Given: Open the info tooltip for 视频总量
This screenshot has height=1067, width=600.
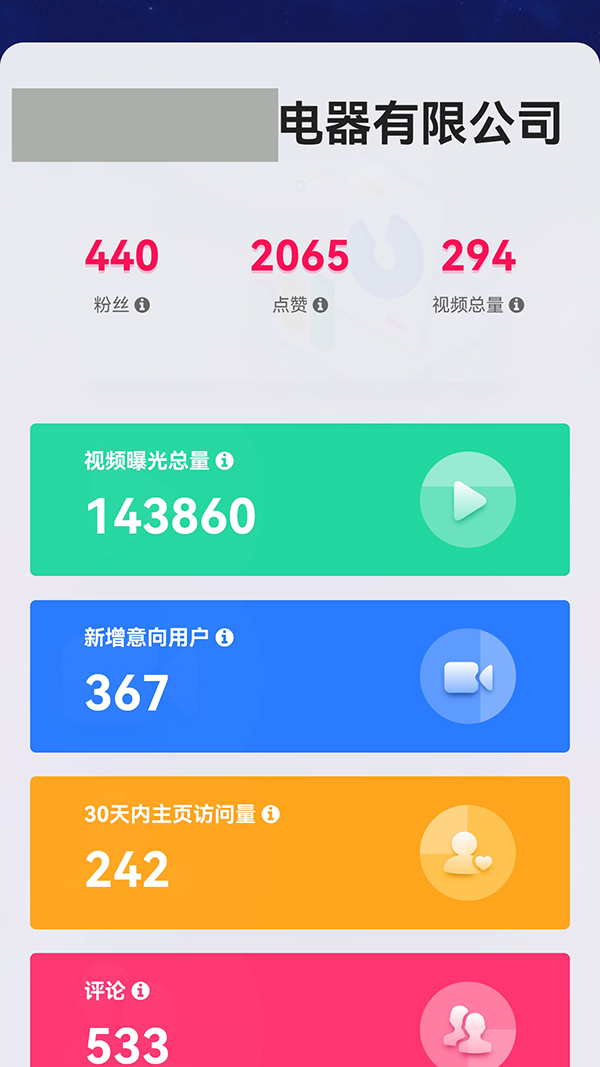Looking at the screenshot, I should [x=516, y=305].
